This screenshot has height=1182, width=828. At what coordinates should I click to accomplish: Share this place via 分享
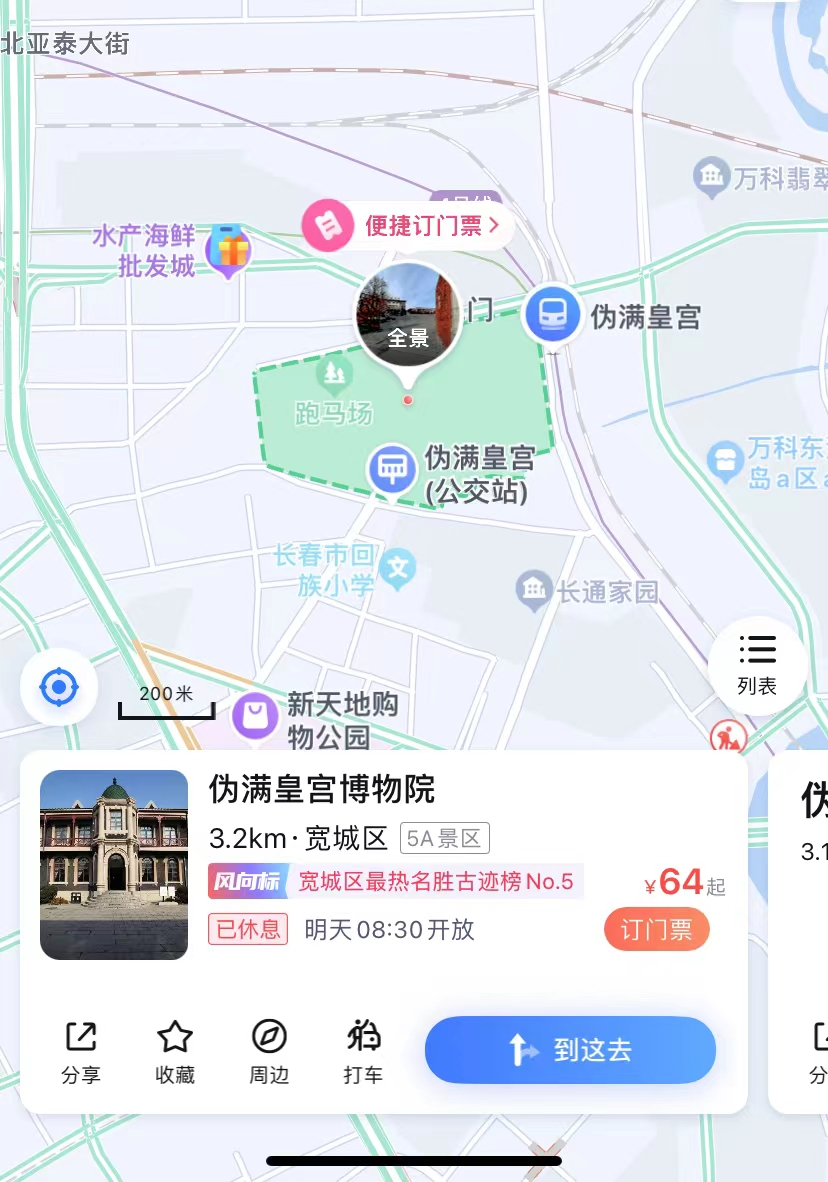click(x=81, y=1051)
